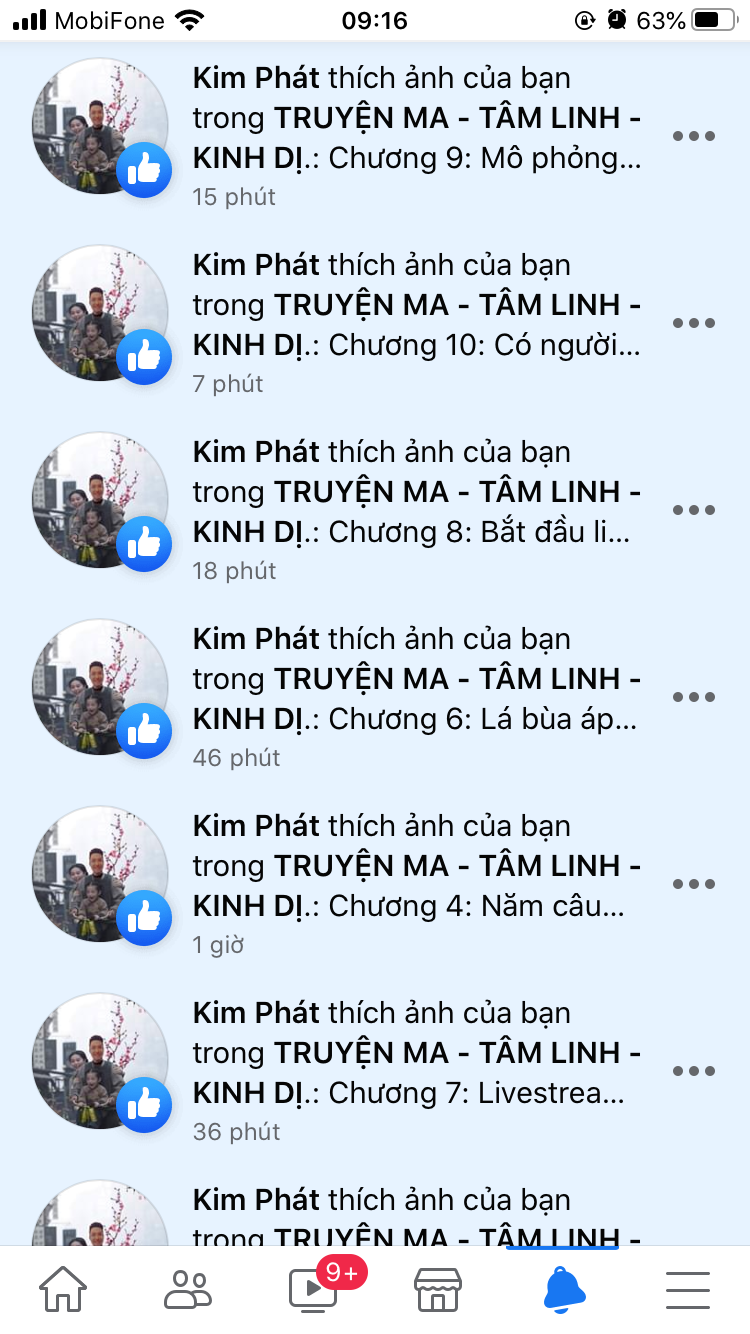Viewport: 750px width, 1334px height.
Task: Open the Watch video tab
Action: 313,1290
